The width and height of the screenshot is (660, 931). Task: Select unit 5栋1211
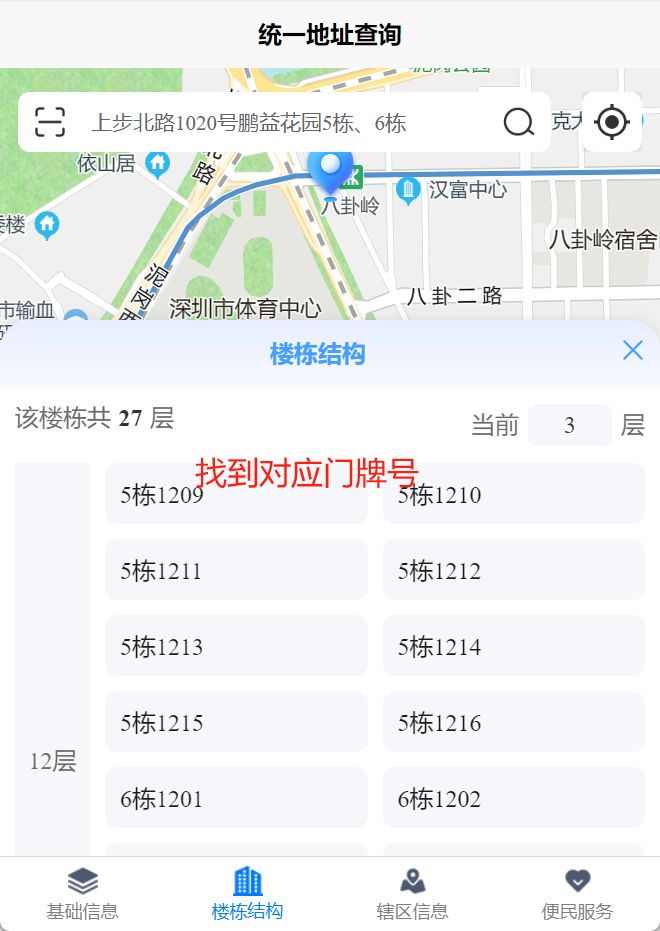(x=236, y=571)
